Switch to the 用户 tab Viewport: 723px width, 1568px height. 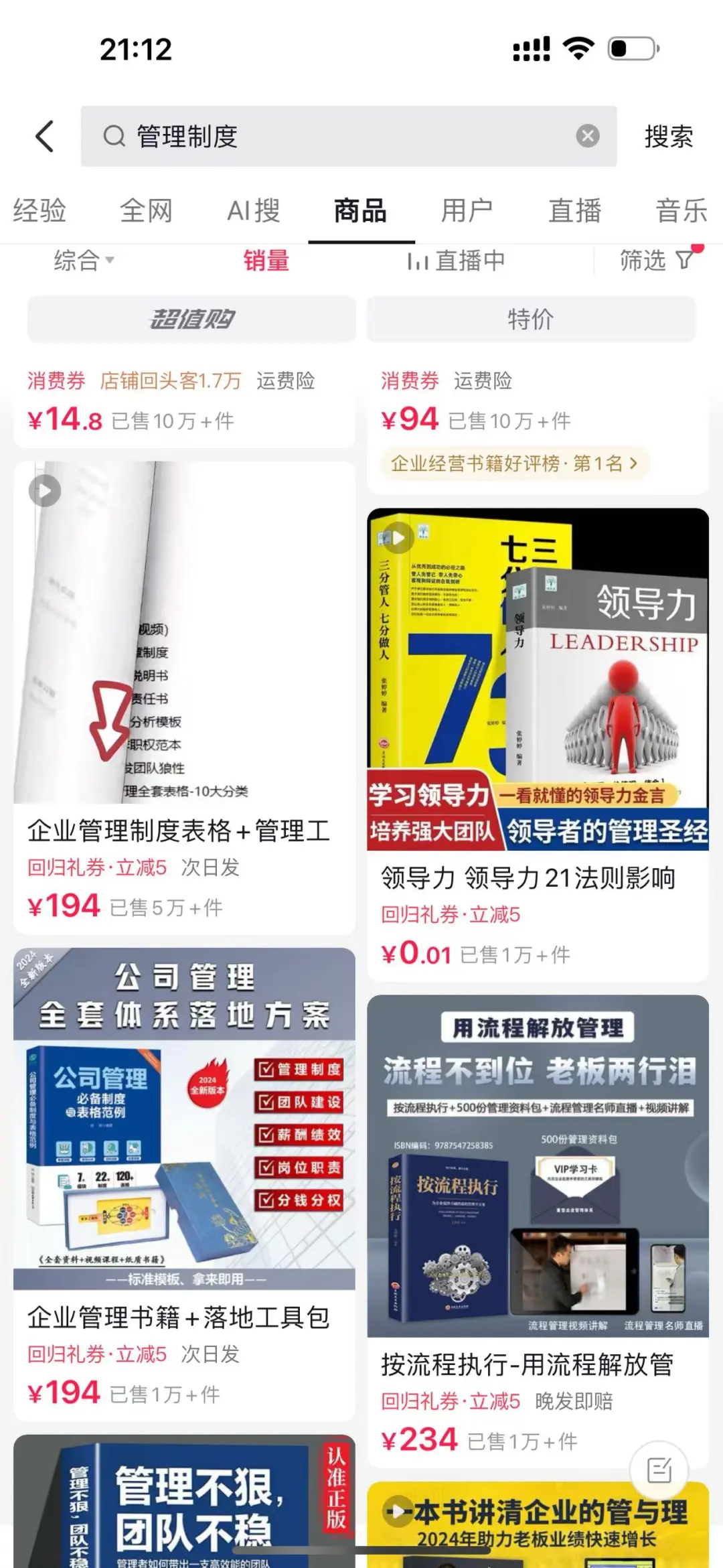[467, 210]
